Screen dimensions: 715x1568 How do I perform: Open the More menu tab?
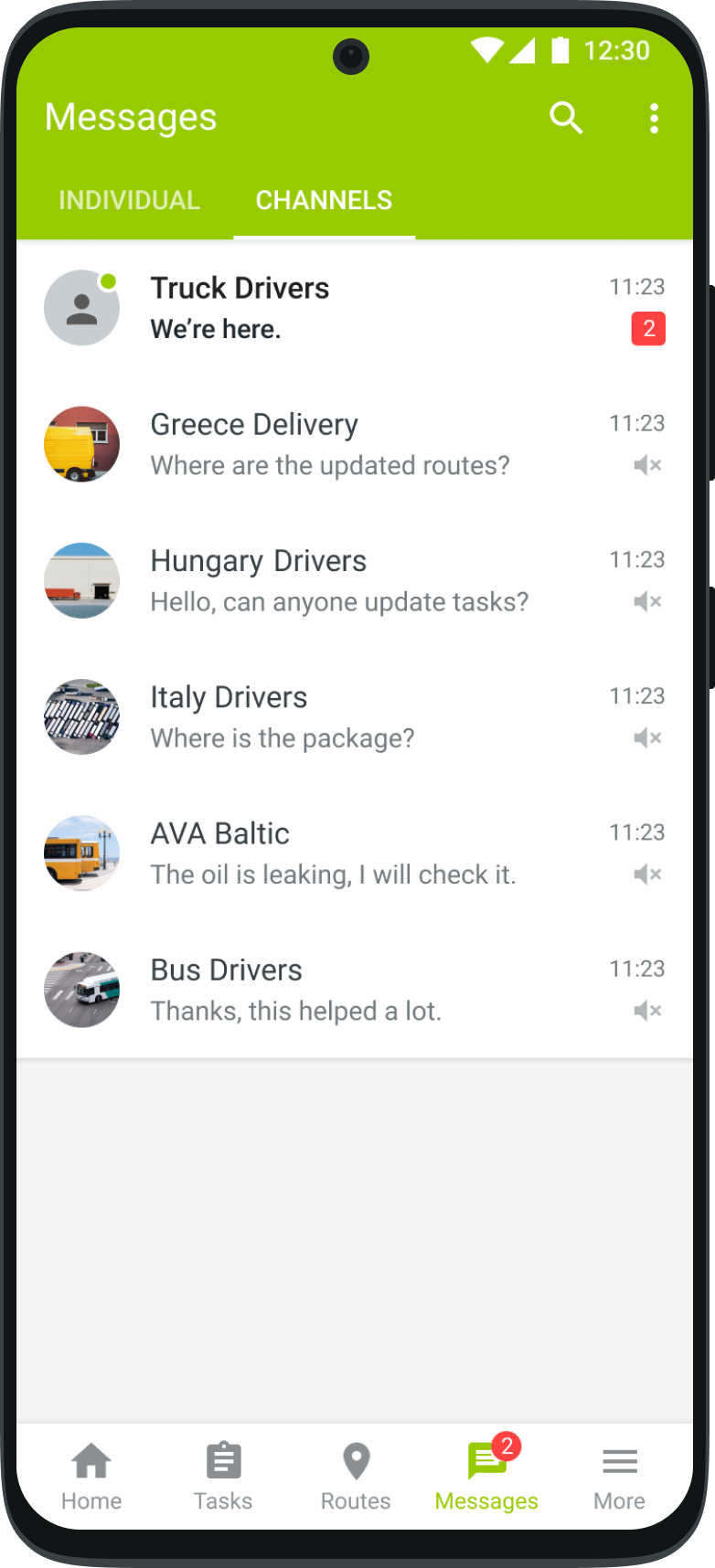(x=619, y=1475)
